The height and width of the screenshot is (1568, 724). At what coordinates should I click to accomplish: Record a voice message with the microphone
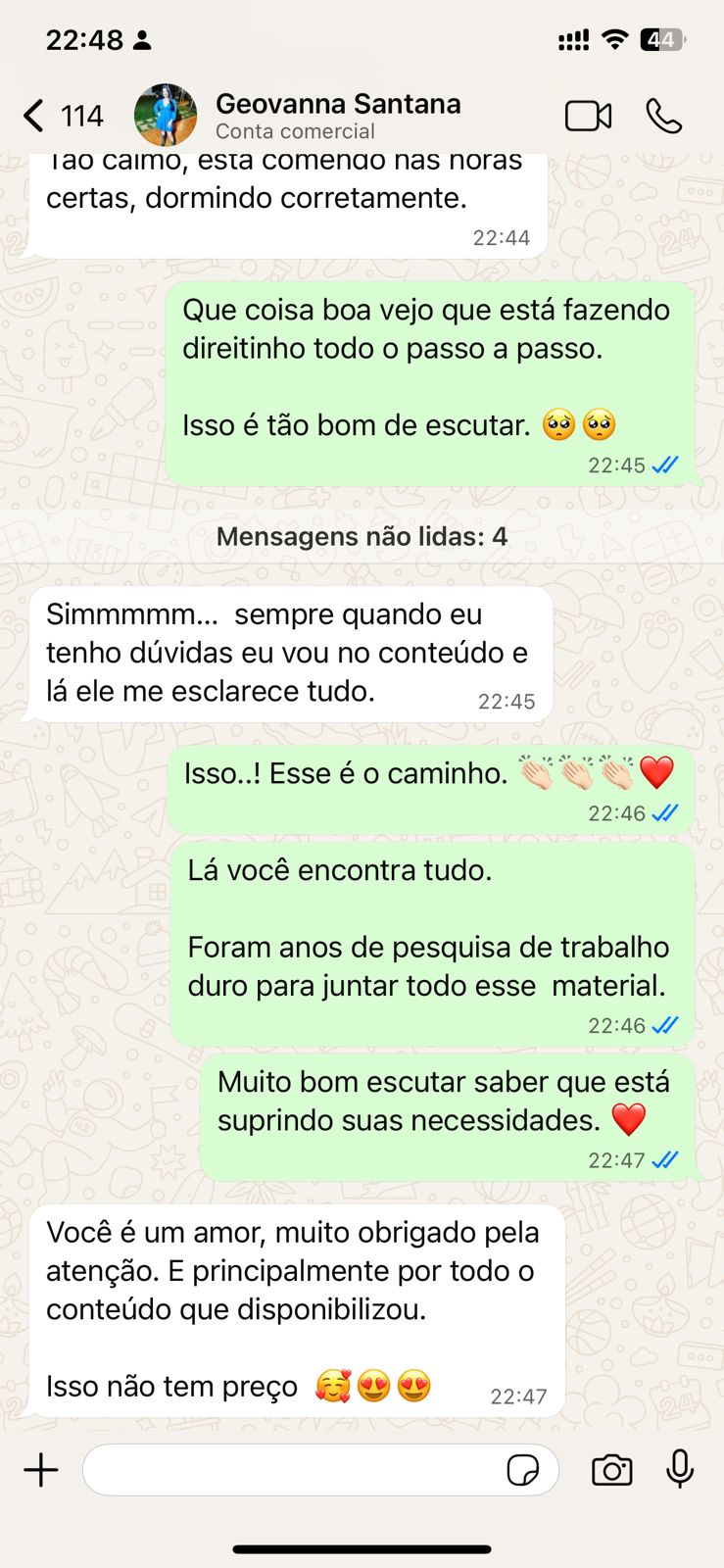680,1470
